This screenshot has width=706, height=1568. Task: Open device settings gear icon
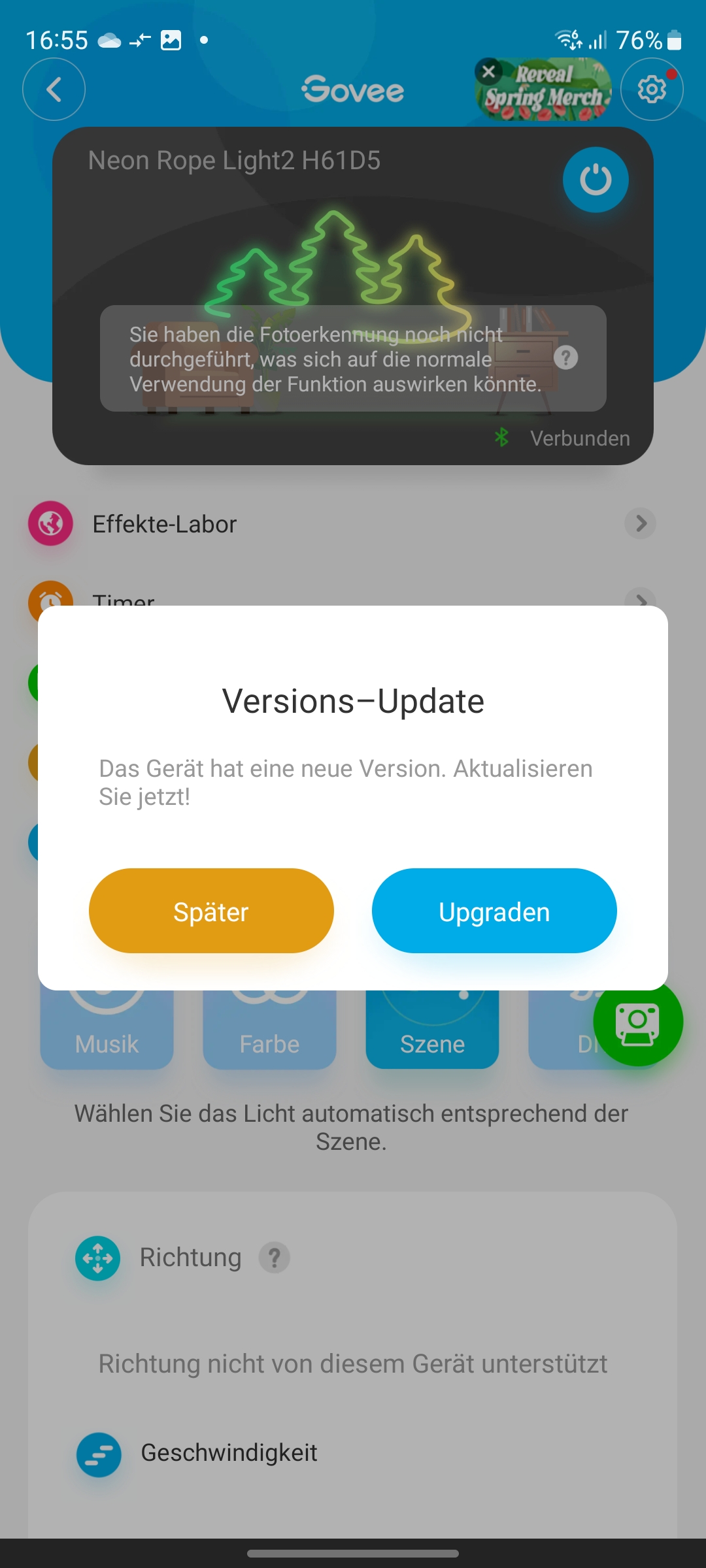click(x=651, y=90)
